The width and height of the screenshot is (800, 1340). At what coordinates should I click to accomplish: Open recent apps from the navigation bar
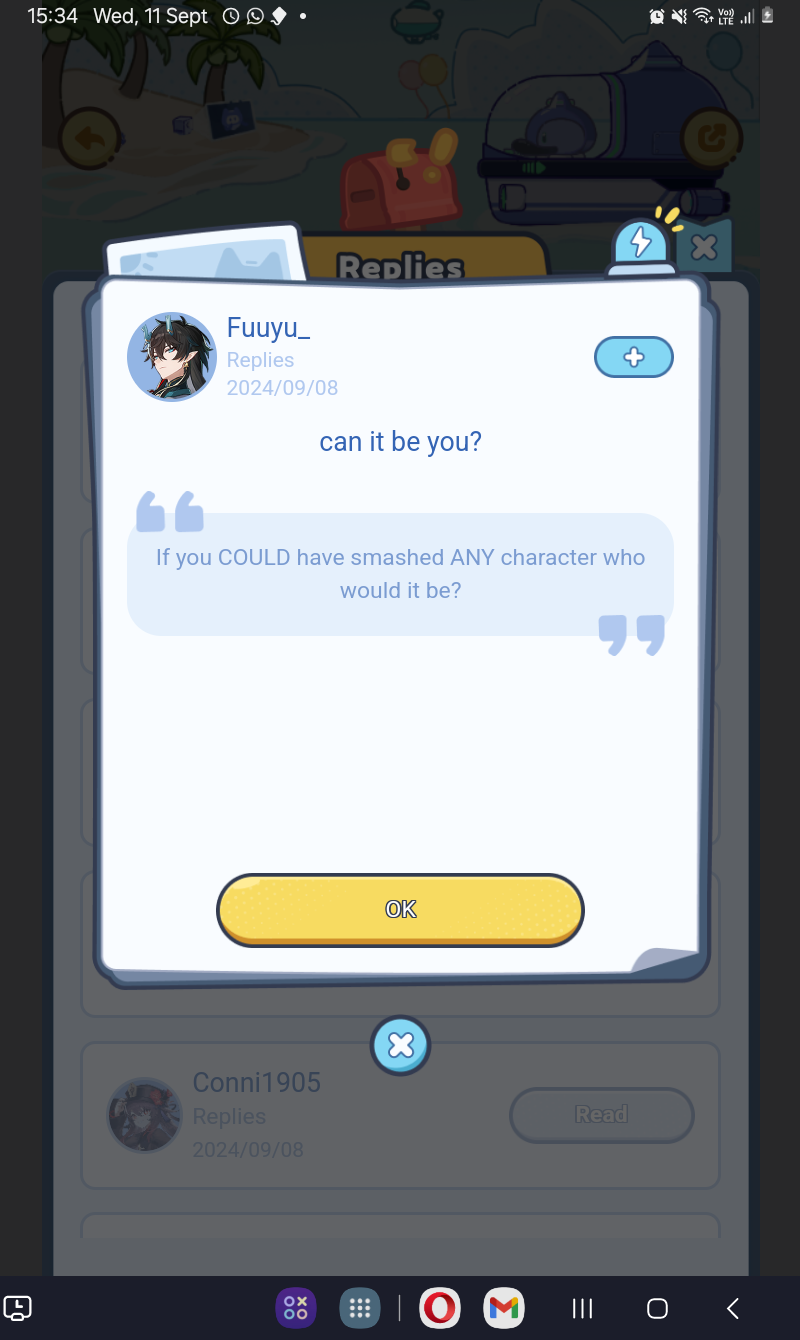coord(581,1307)
